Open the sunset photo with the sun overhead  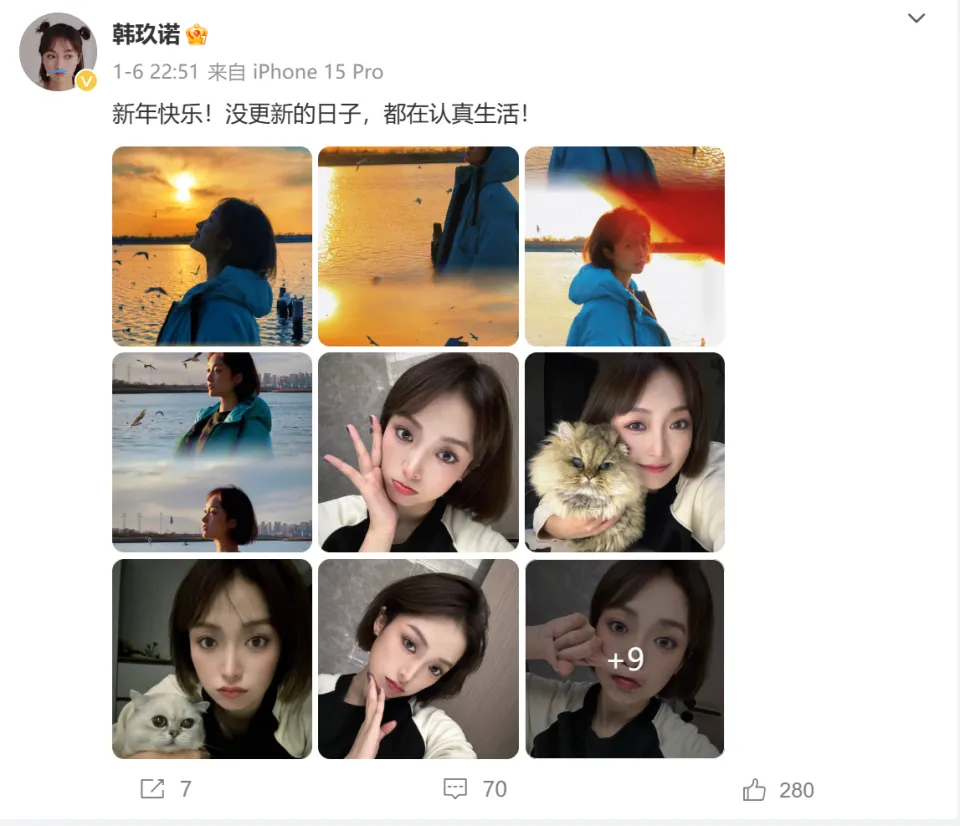[x=212, y=246]
